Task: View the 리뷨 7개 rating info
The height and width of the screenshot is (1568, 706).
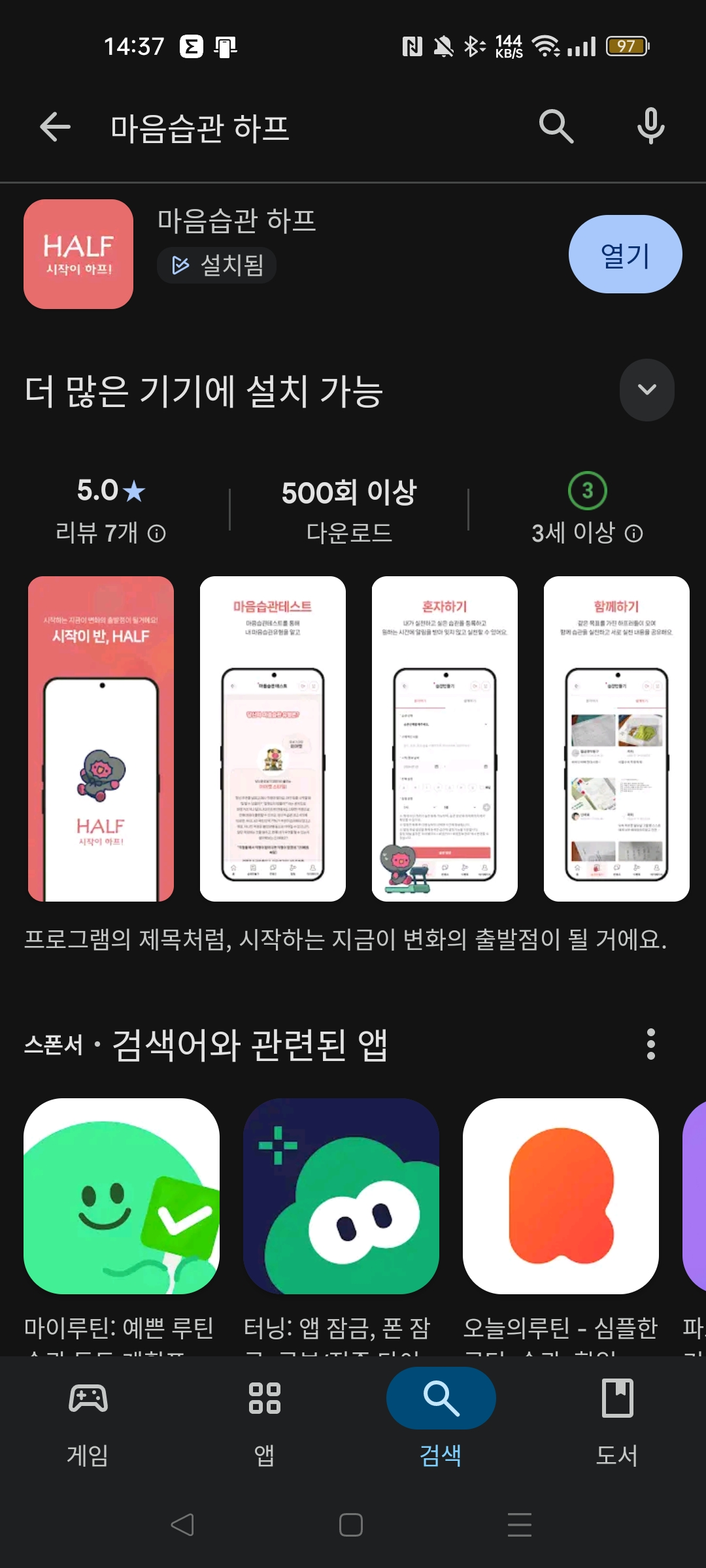Action: click(x=156, y=534)
